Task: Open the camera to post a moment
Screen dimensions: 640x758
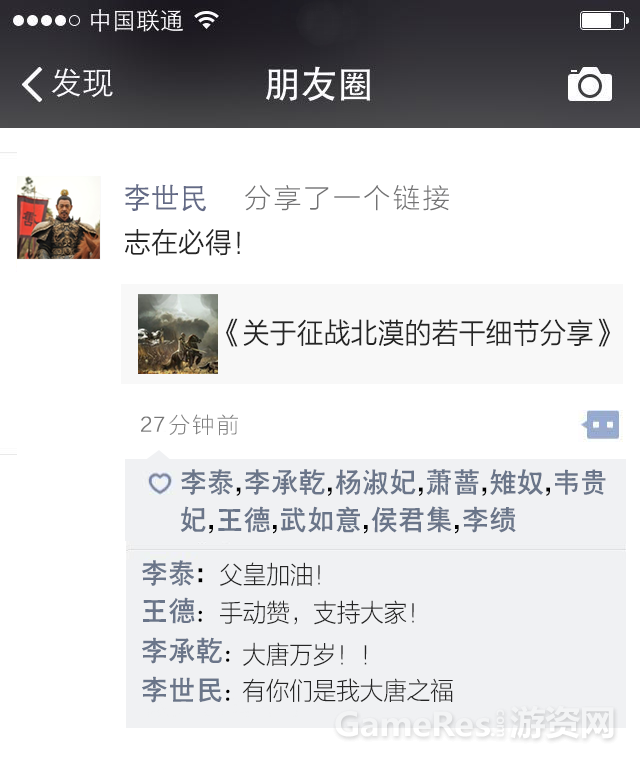Action: [589, 85]
